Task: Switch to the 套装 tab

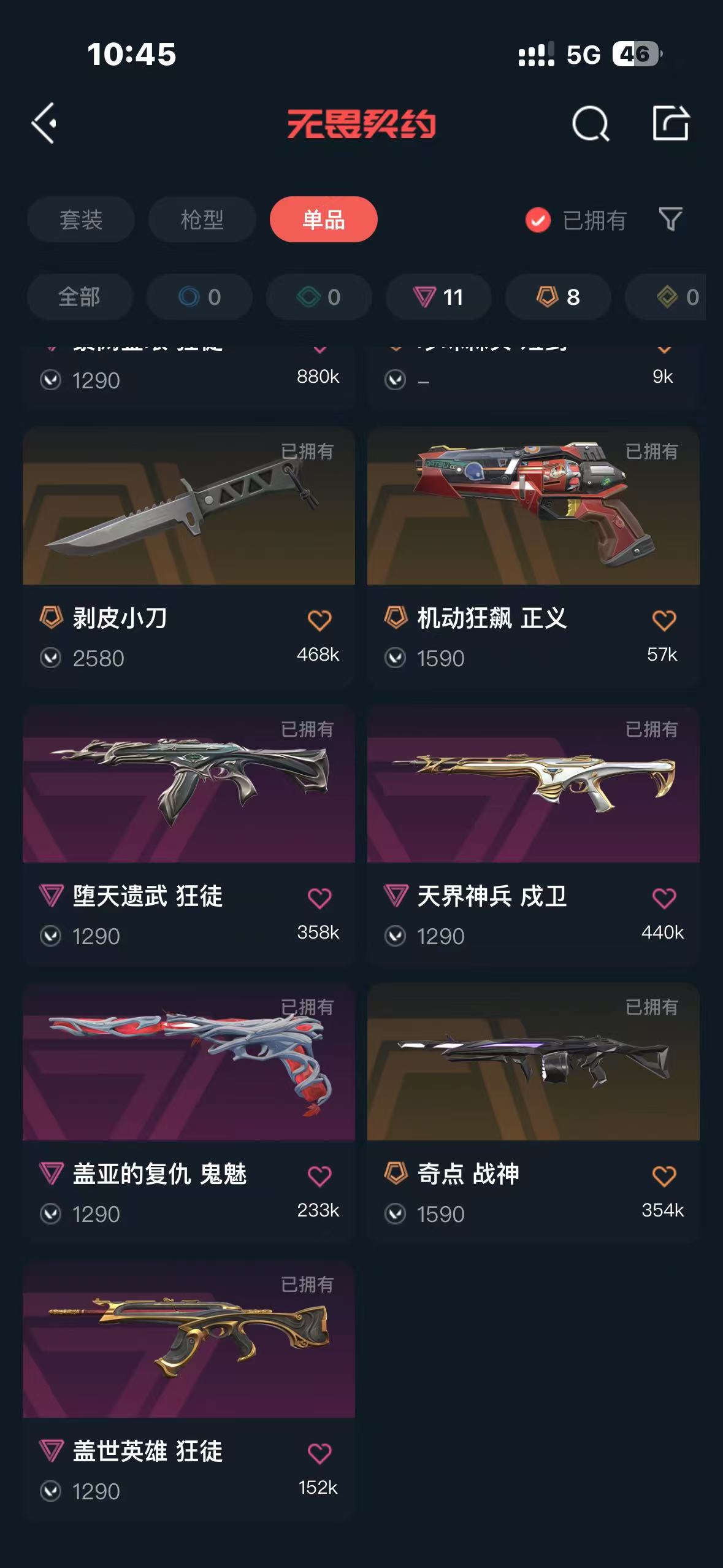Action: click(x=80, y=220)
